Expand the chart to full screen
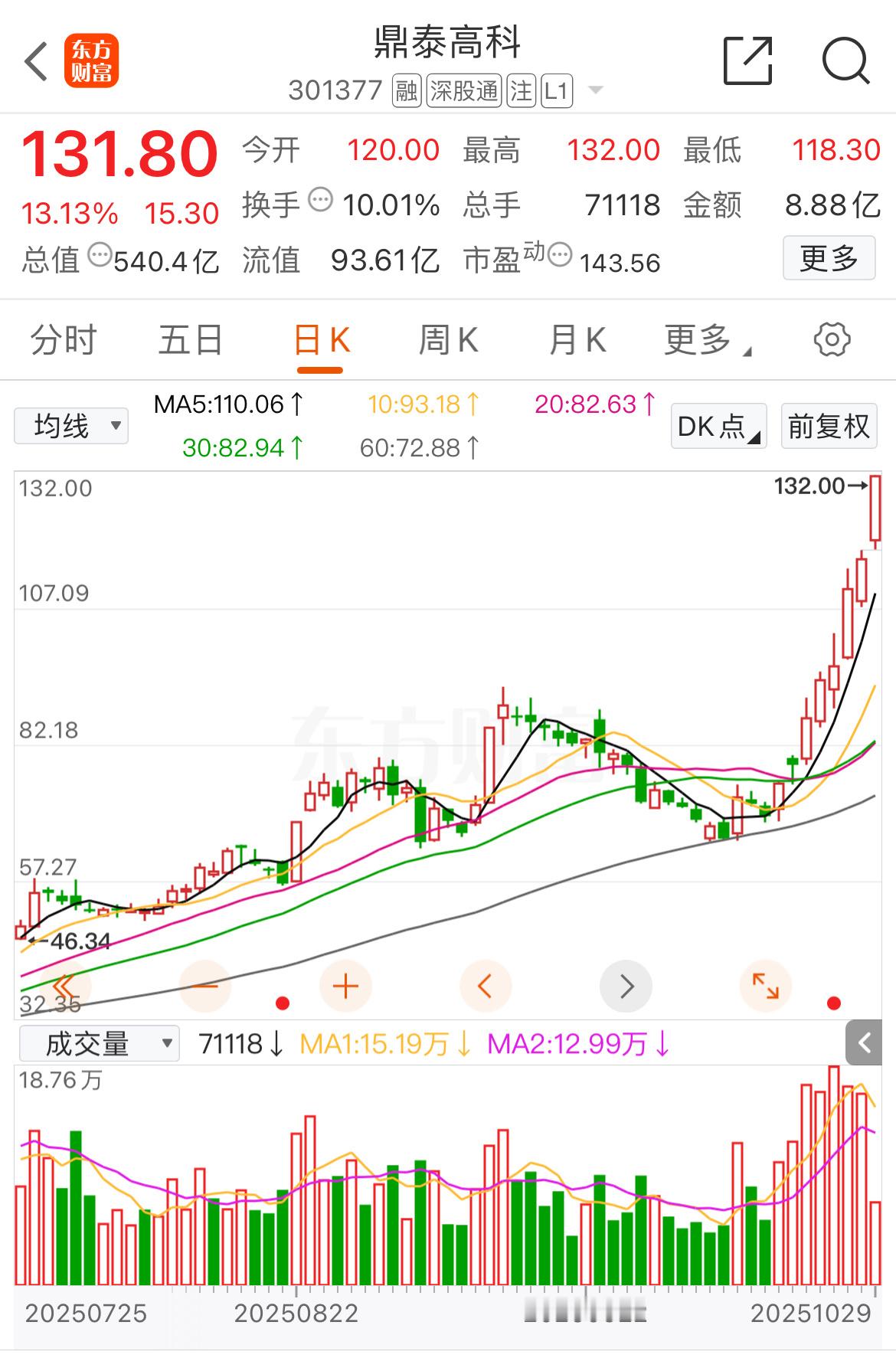The height and width of the screenshot is (1358, 896). click(x=765, y=986)
